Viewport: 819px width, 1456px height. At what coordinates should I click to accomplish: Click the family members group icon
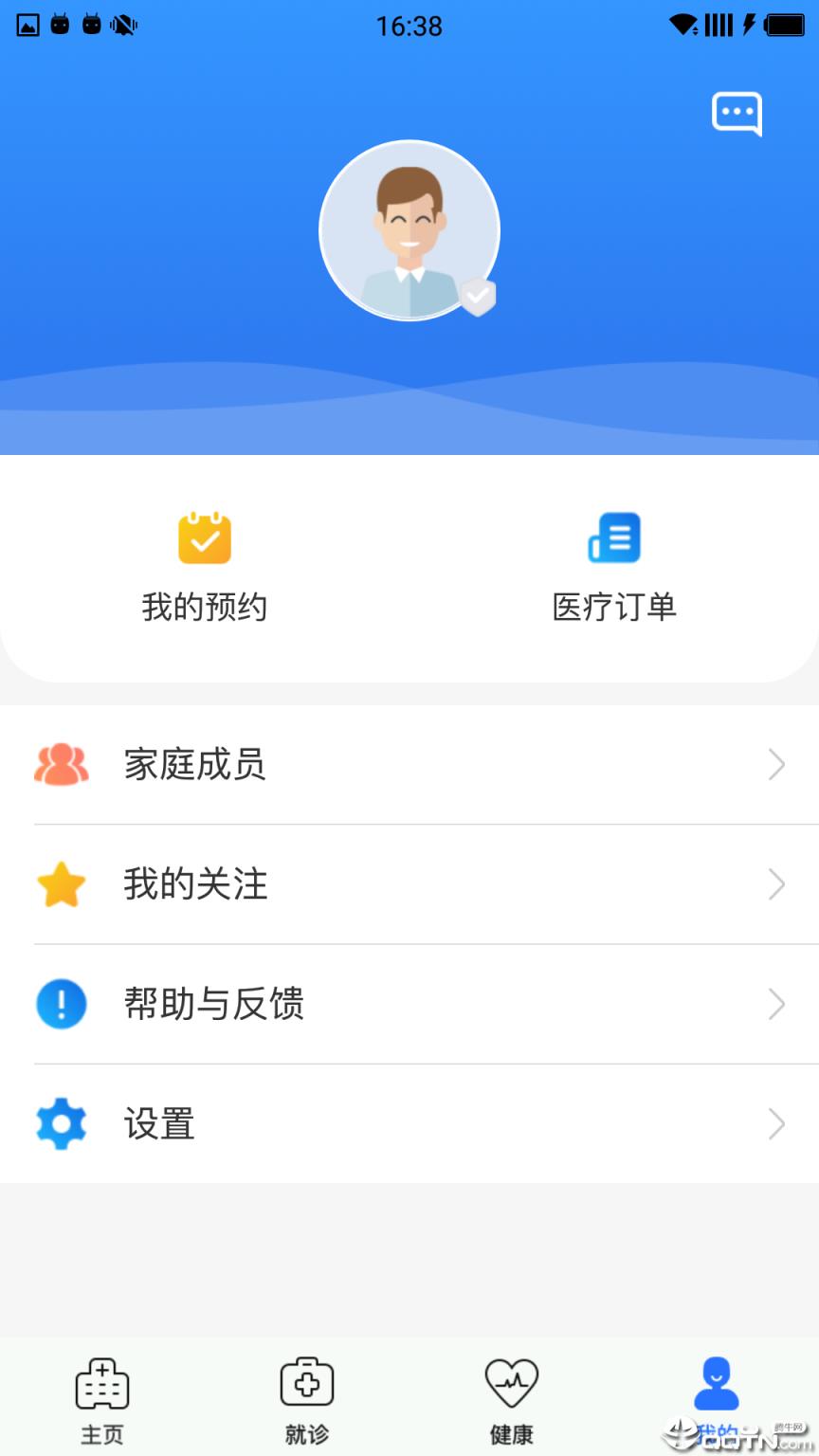click(61, 764)
